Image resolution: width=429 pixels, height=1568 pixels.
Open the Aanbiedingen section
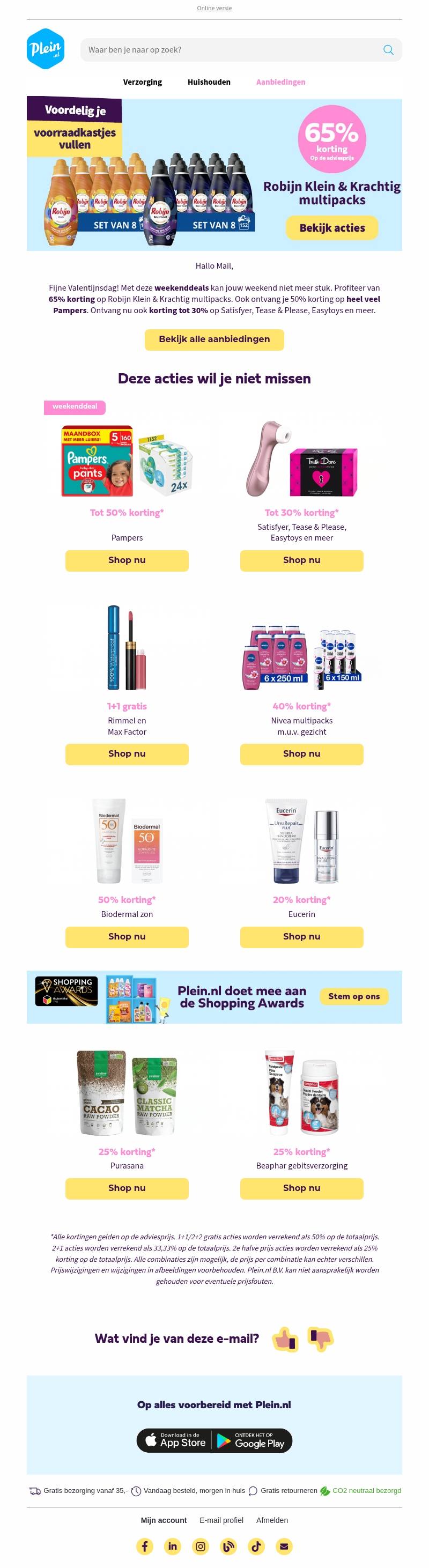coord(280,82)
